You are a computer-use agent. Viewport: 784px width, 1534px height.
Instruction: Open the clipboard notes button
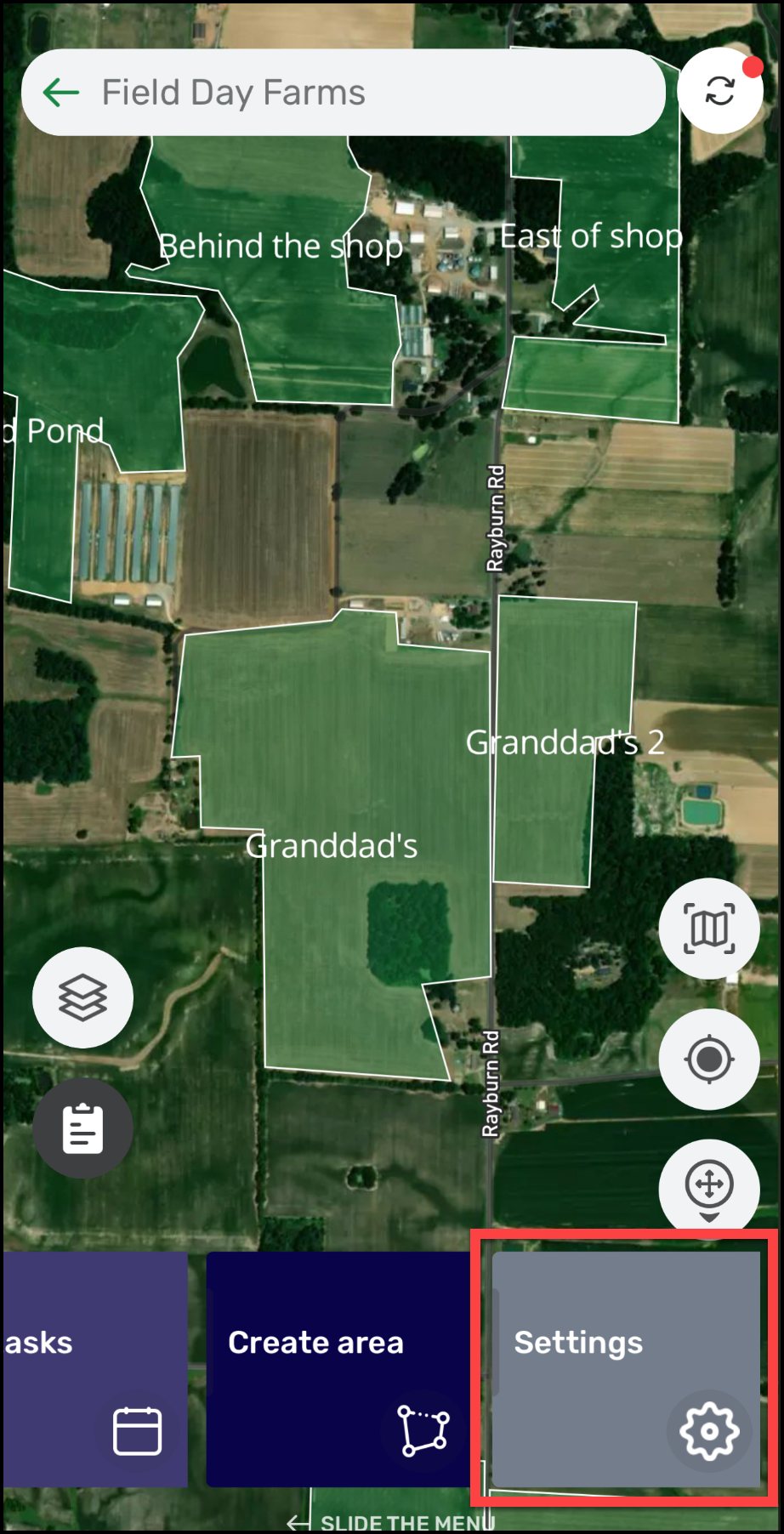[82, 1128]
